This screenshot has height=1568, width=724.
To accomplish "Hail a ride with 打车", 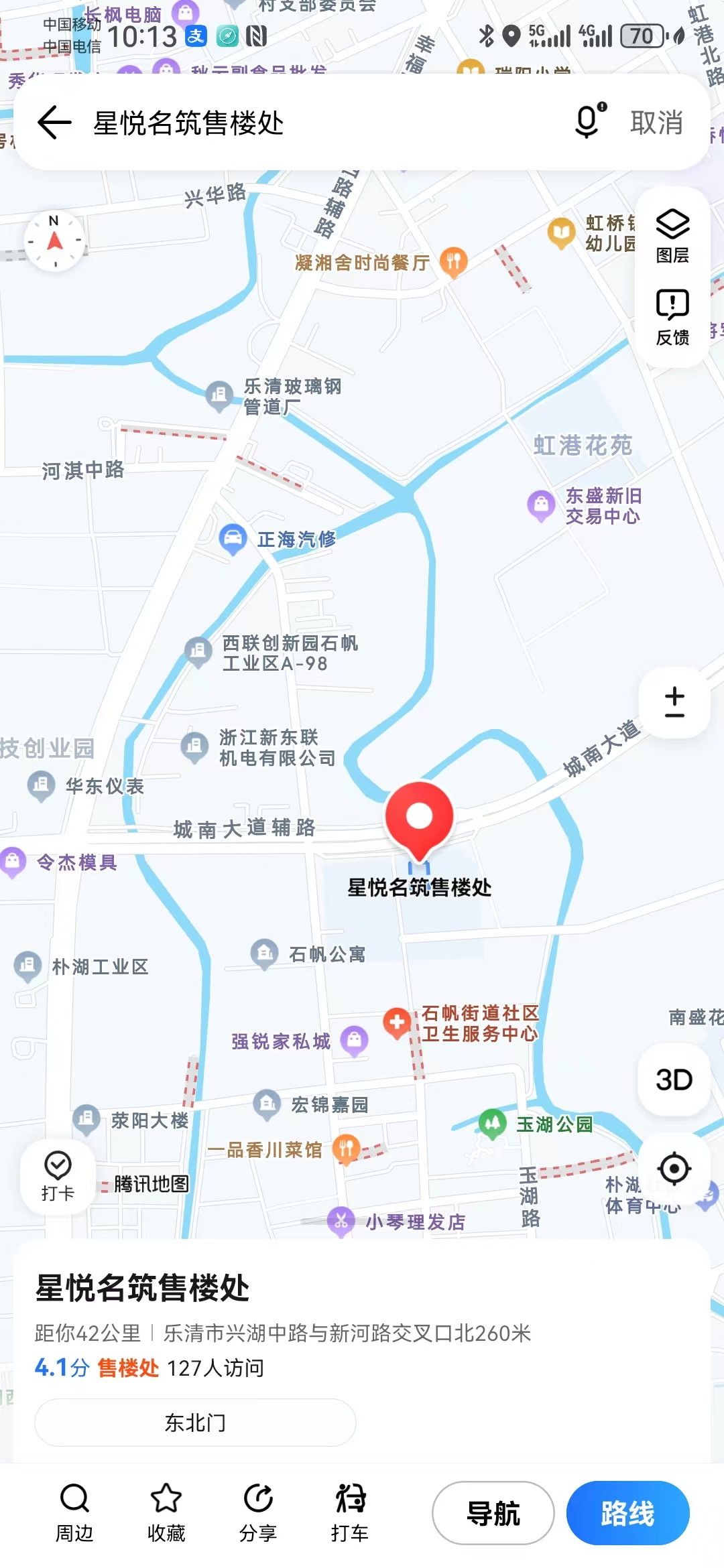I will click(x=350, y=1512).
